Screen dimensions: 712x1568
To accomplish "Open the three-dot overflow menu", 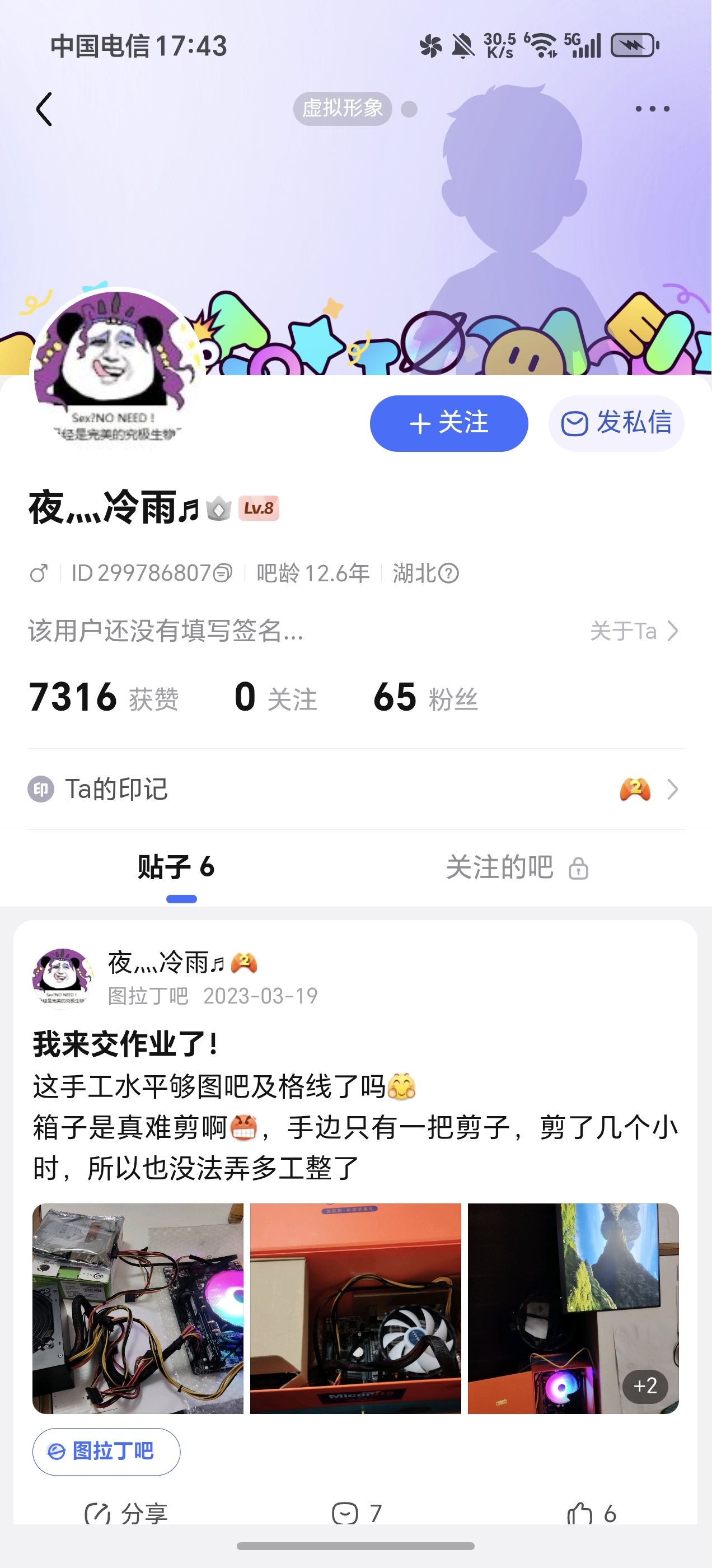I will [652, 109].
